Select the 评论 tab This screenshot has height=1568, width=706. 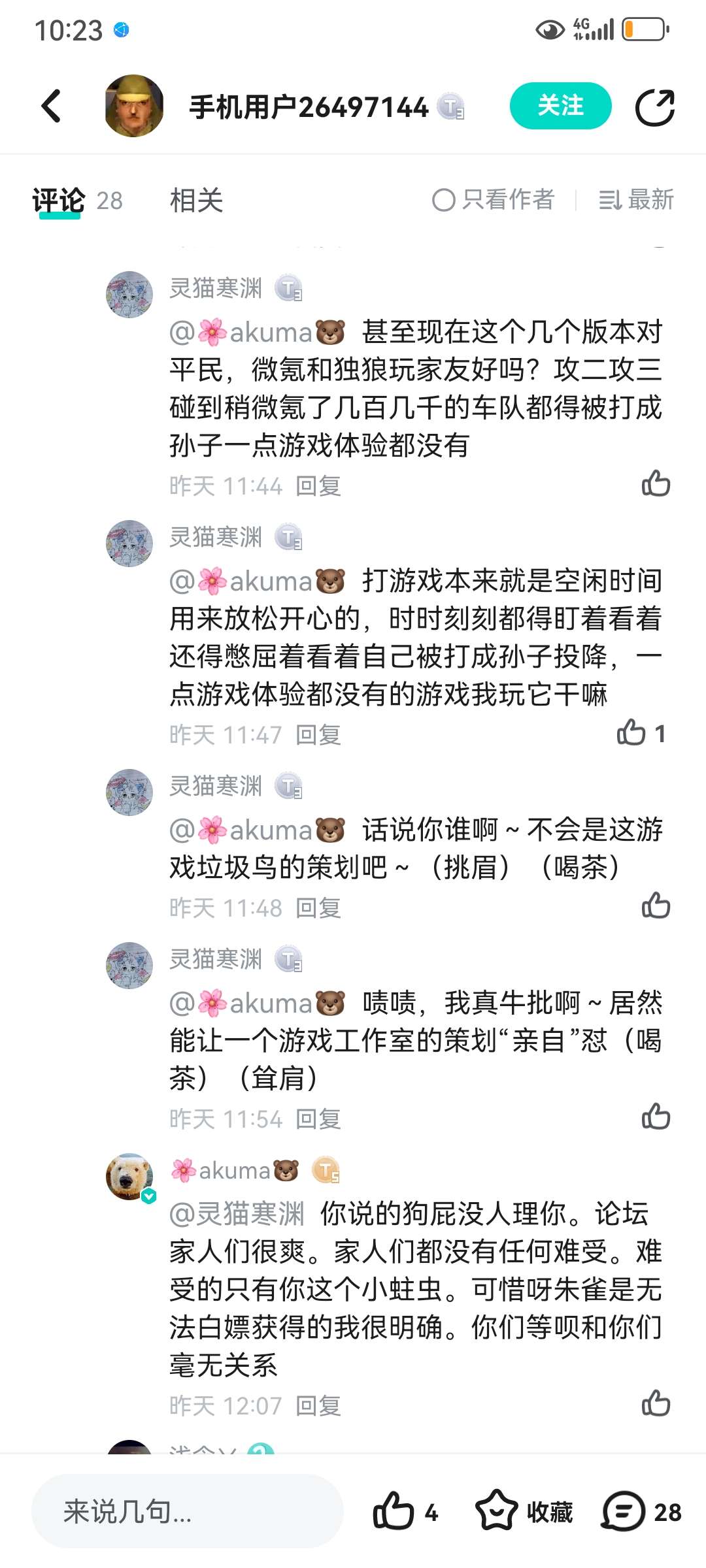pos(59,200)
